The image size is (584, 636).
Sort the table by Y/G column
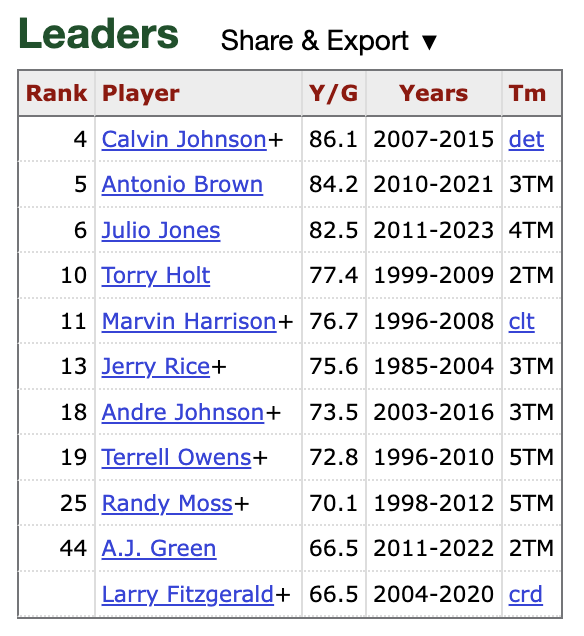click(x=333, y=93)
